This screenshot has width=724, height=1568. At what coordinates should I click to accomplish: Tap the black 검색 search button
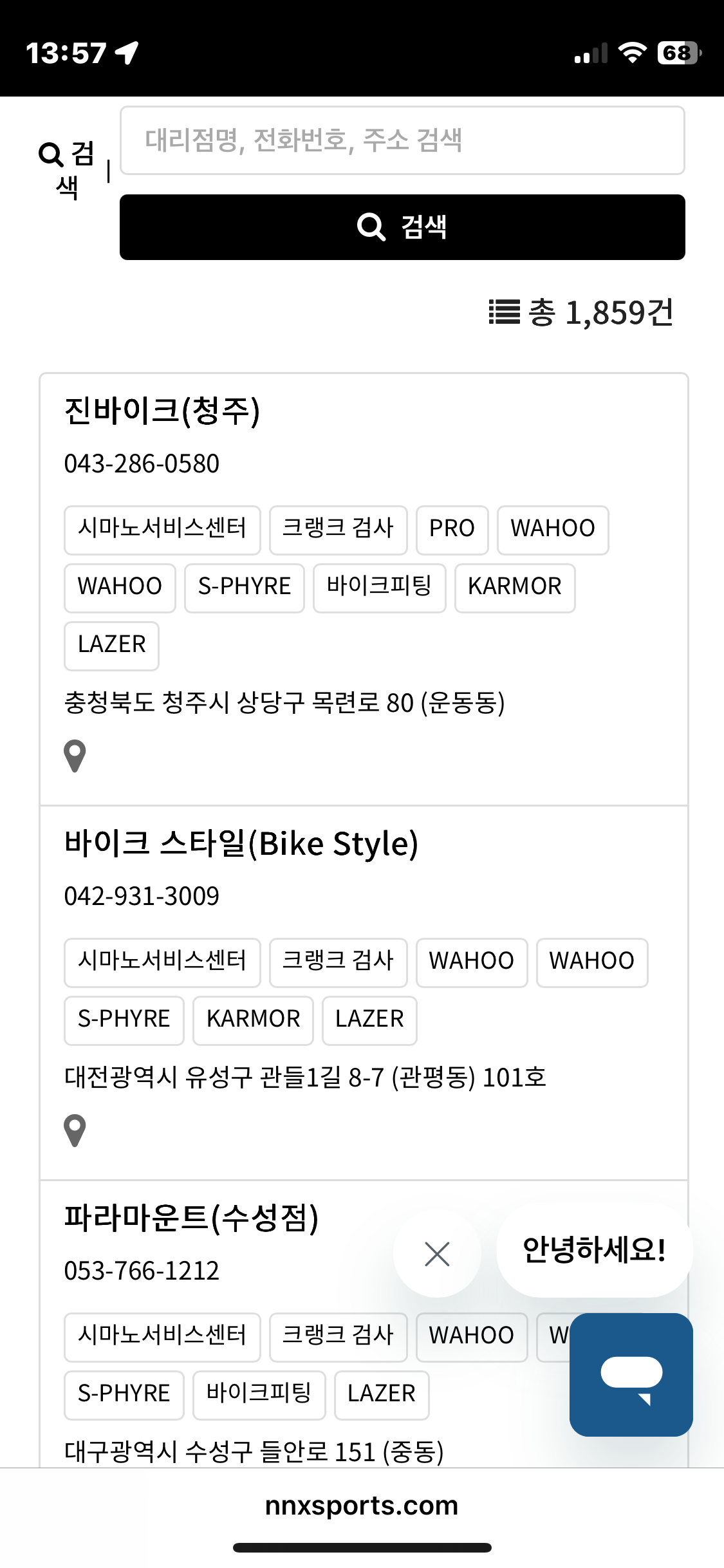click(x=402, y=227)
